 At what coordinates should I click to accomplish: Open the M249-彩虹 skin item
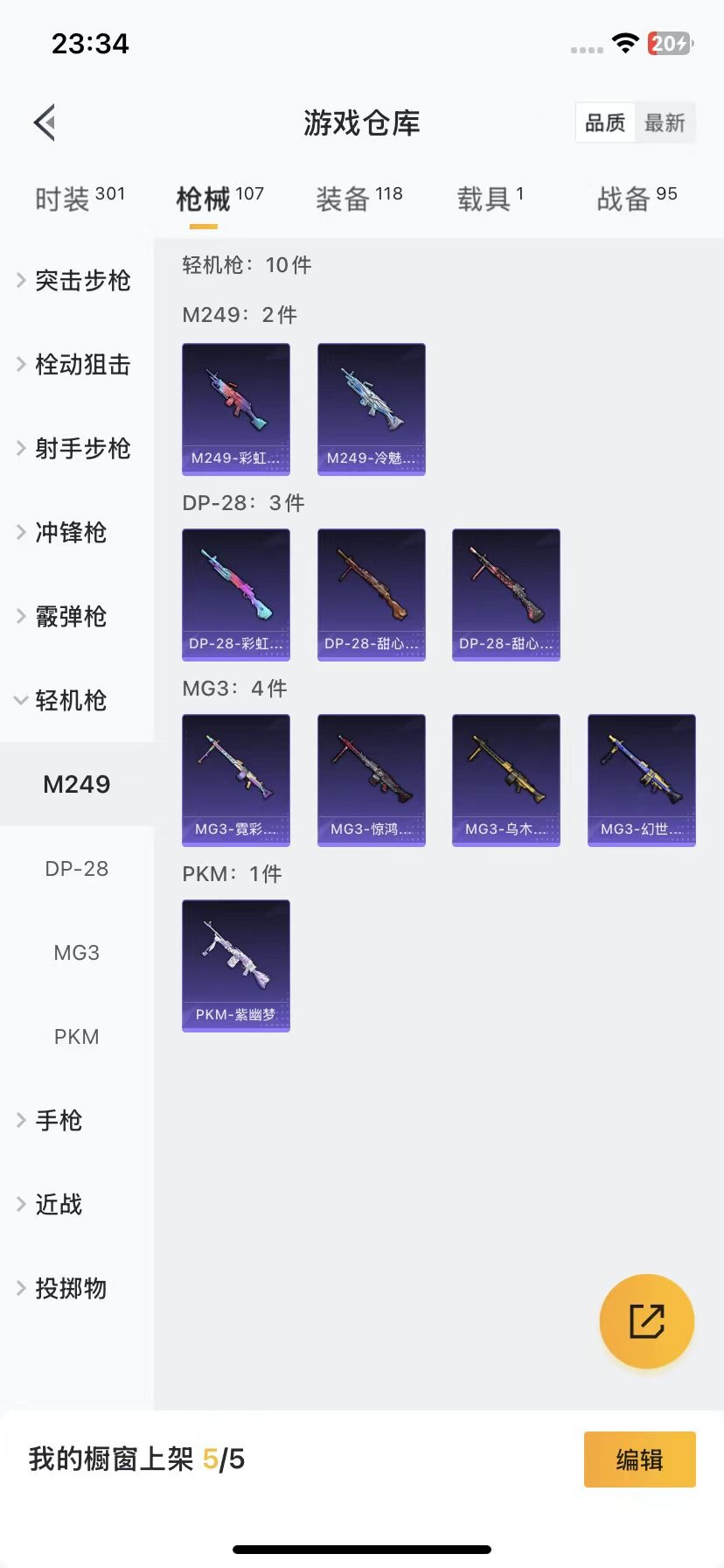tap(236, 409)
